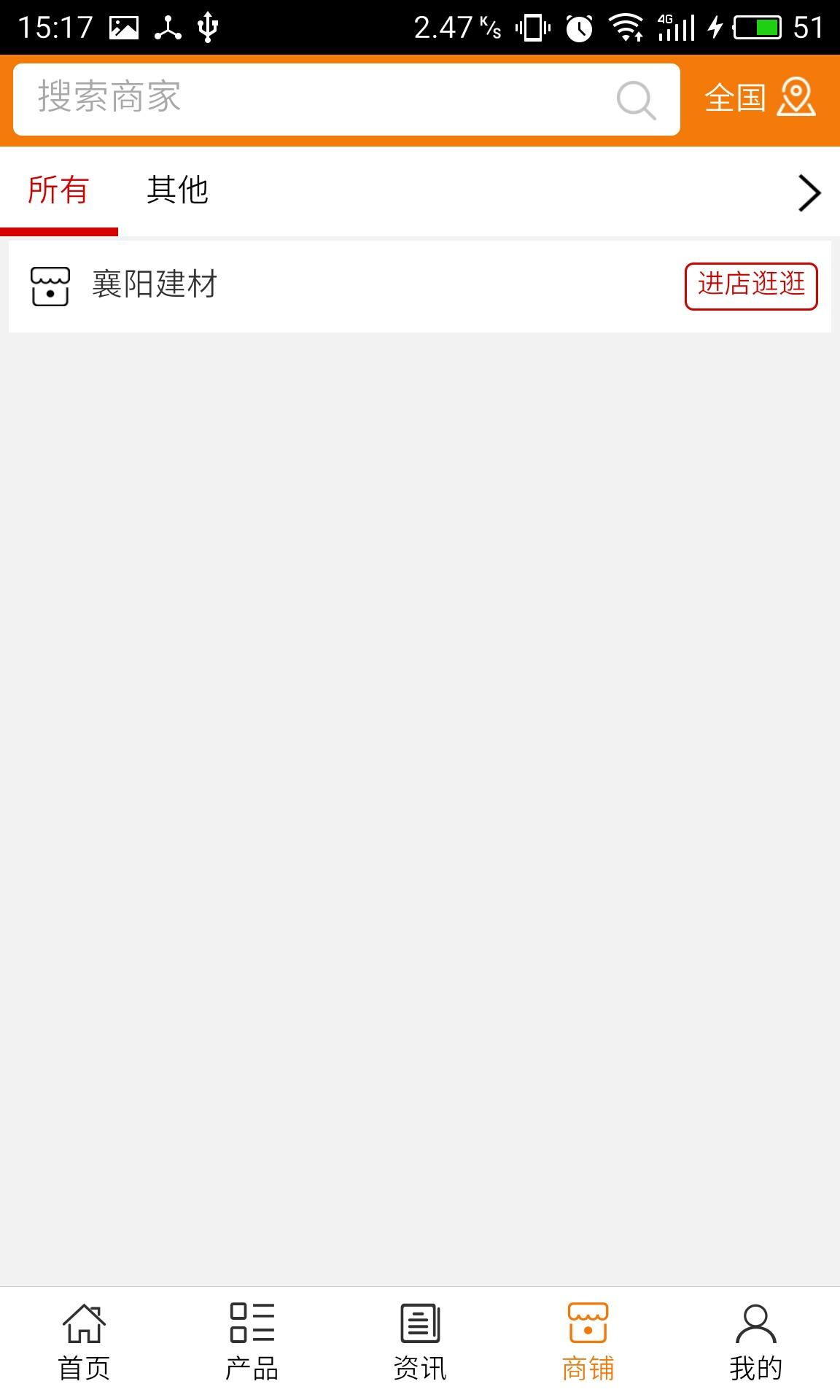840x1400 pixels.
Task: Open the 全国 location selector
Action: [760, 98]
